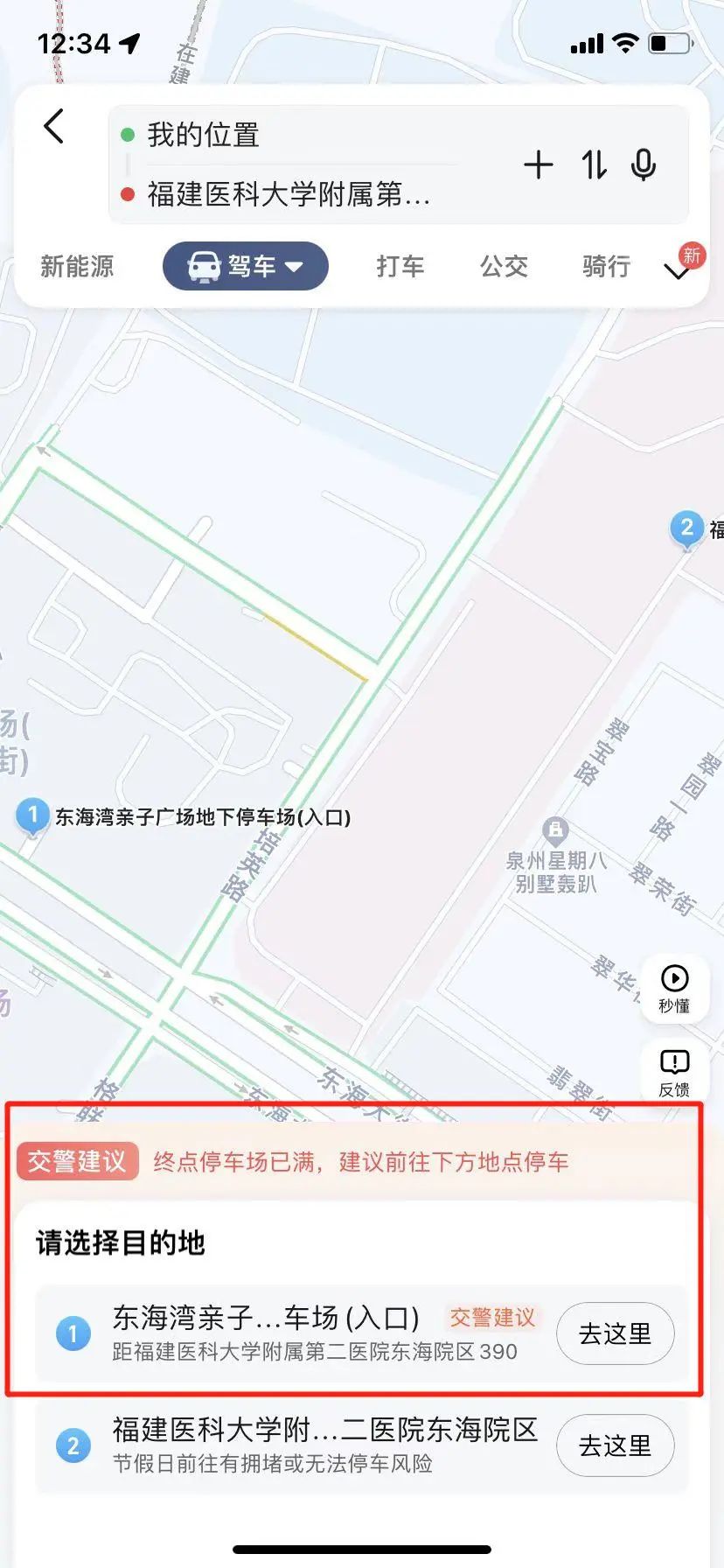Switch to the 公交 transit tab
This screenshot has height=1568, width=724.
[x=505, y=266]
